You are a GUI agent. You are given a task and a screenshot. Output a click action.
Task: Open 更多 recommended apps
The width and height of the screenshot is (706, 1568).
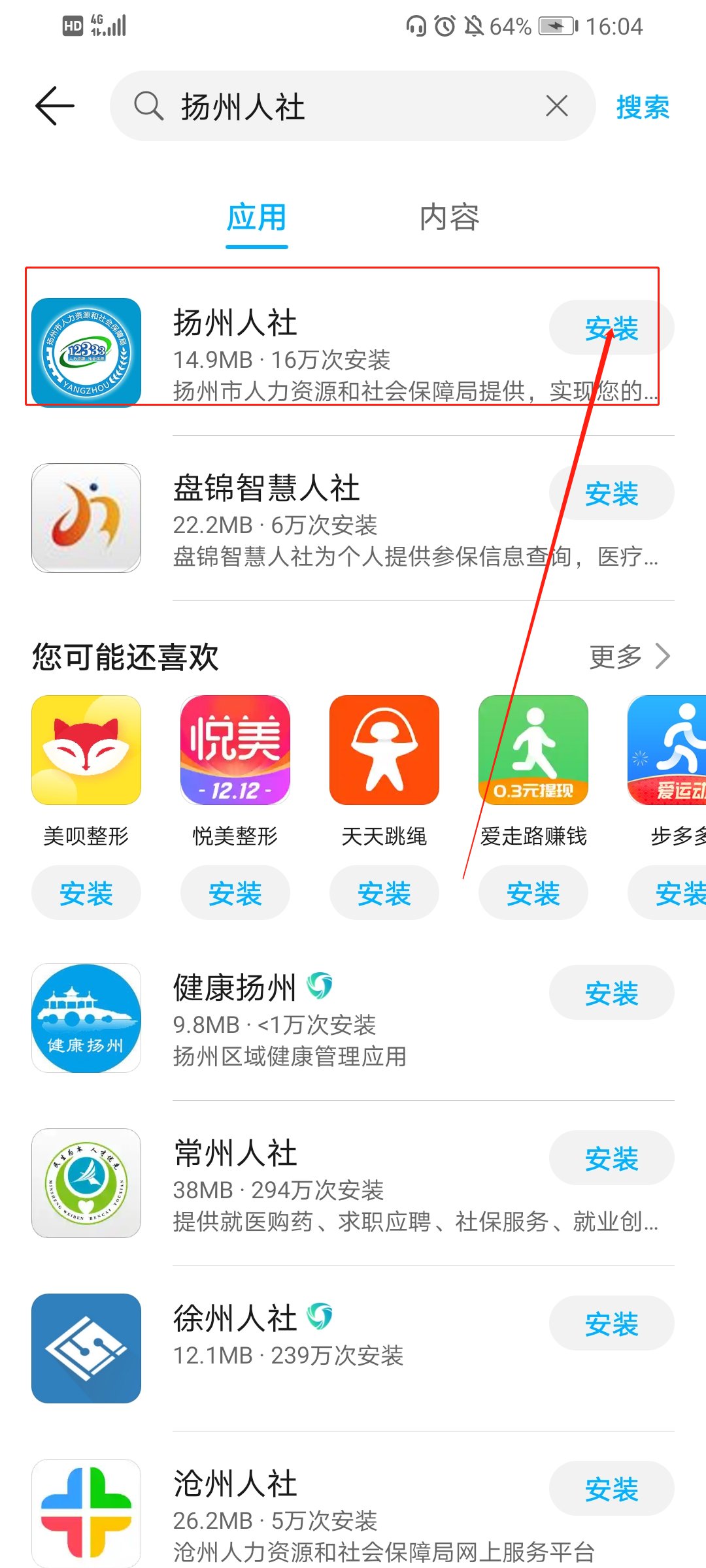[x=629, y=657]
